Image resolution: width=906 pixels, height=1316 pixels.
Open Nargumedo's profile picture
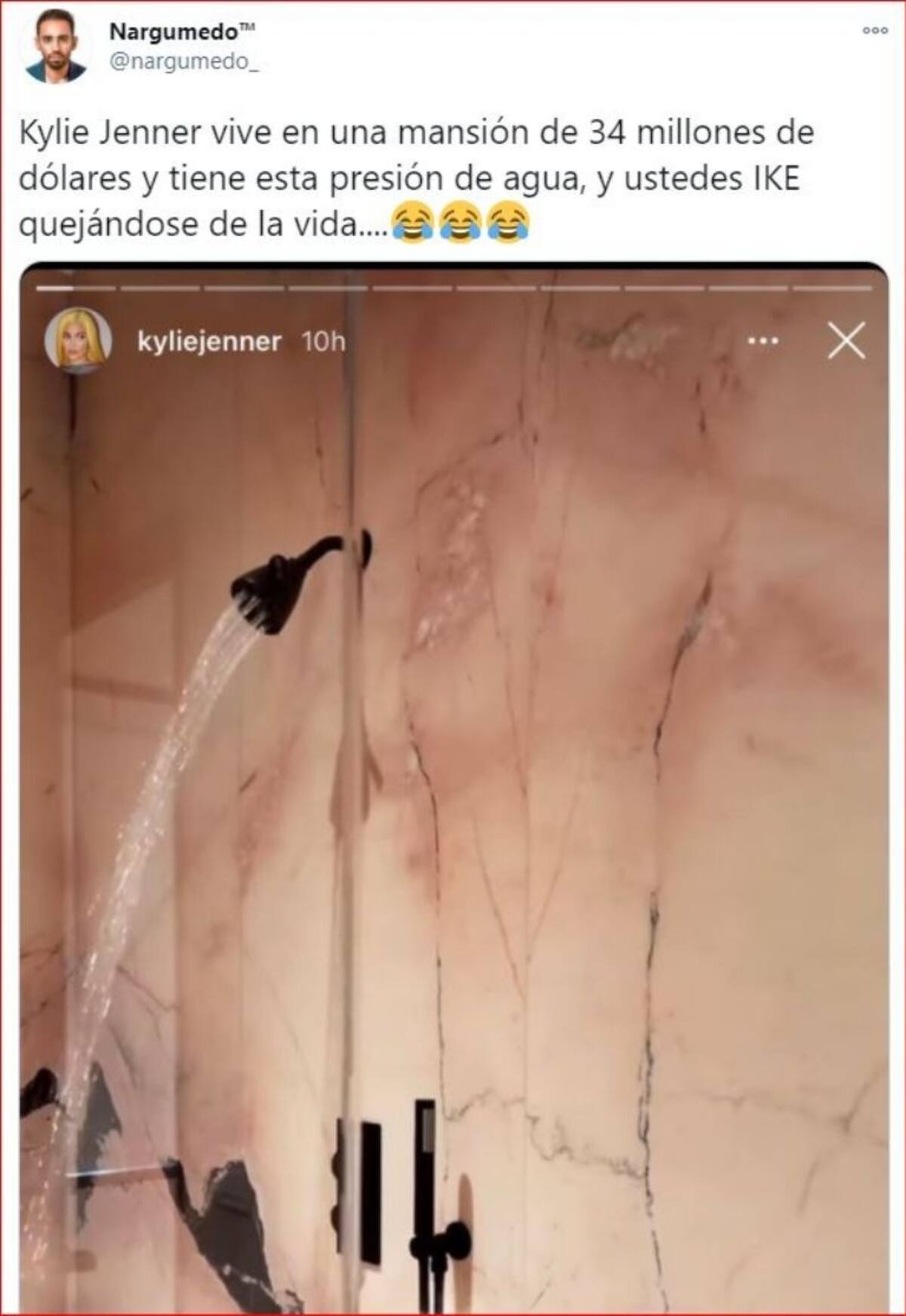56,47
